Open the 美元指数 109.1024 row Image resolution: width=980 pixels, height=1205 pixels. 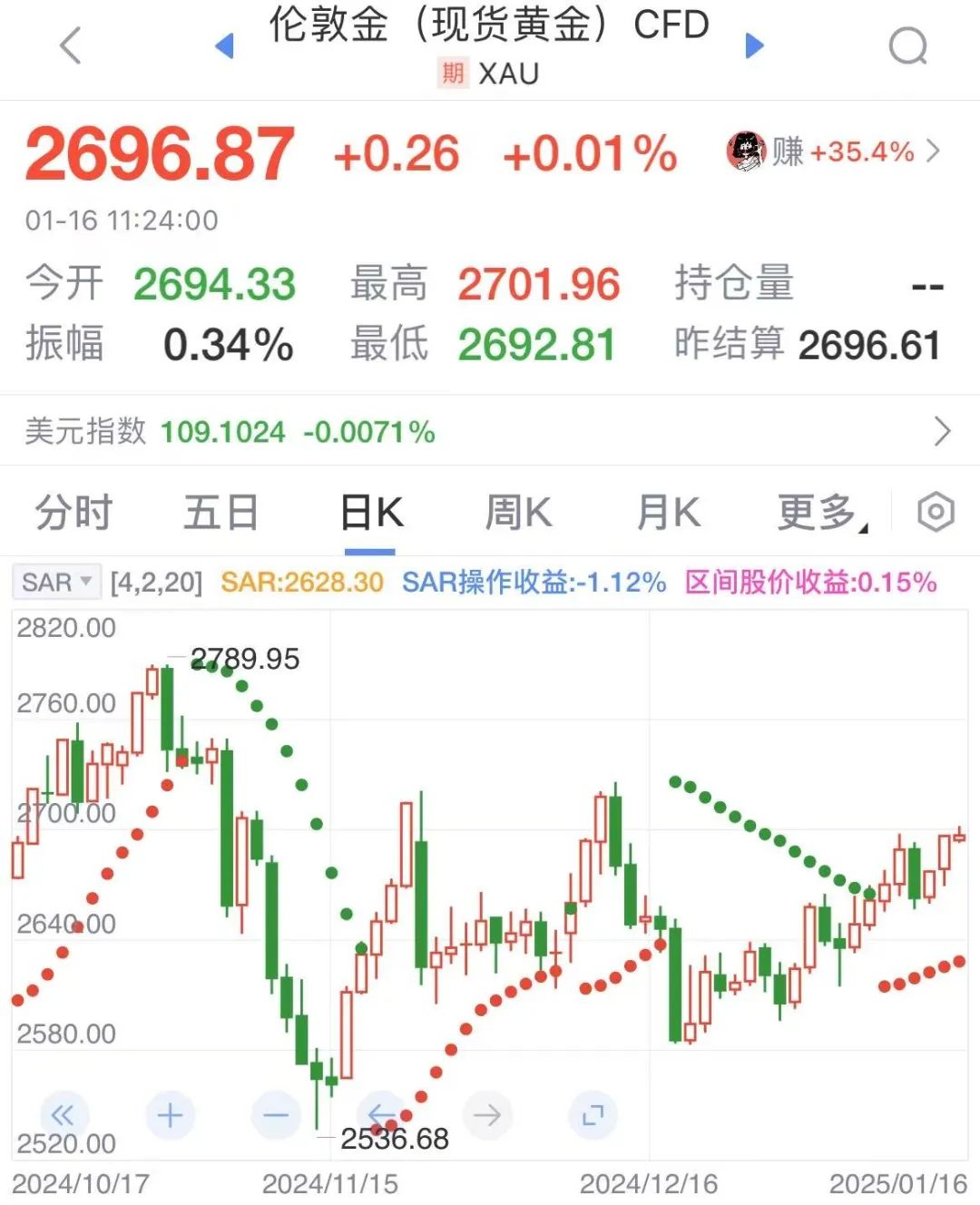[490, 432]
